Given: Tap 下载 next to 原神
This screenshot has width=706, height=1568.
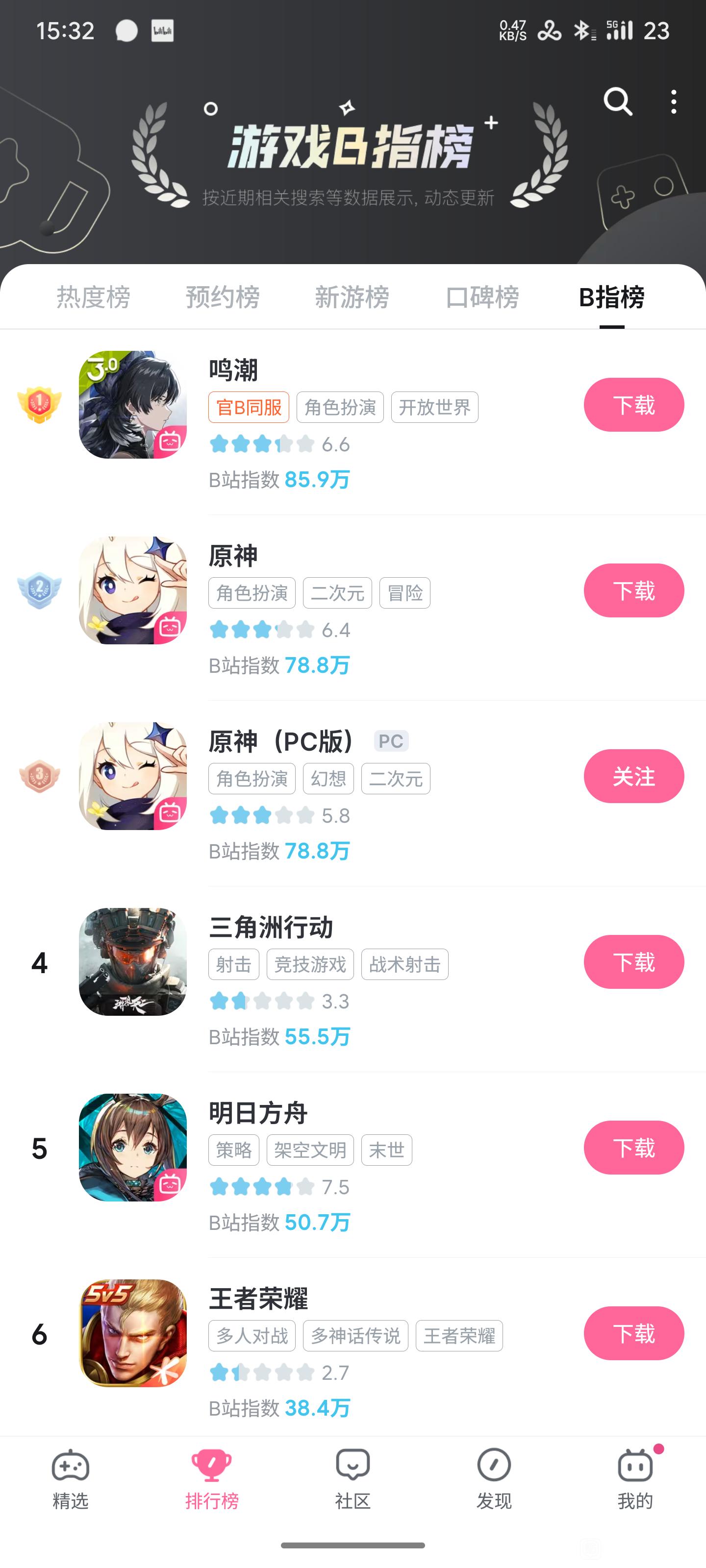Looking at the screenshot, I should click(633, 590).
